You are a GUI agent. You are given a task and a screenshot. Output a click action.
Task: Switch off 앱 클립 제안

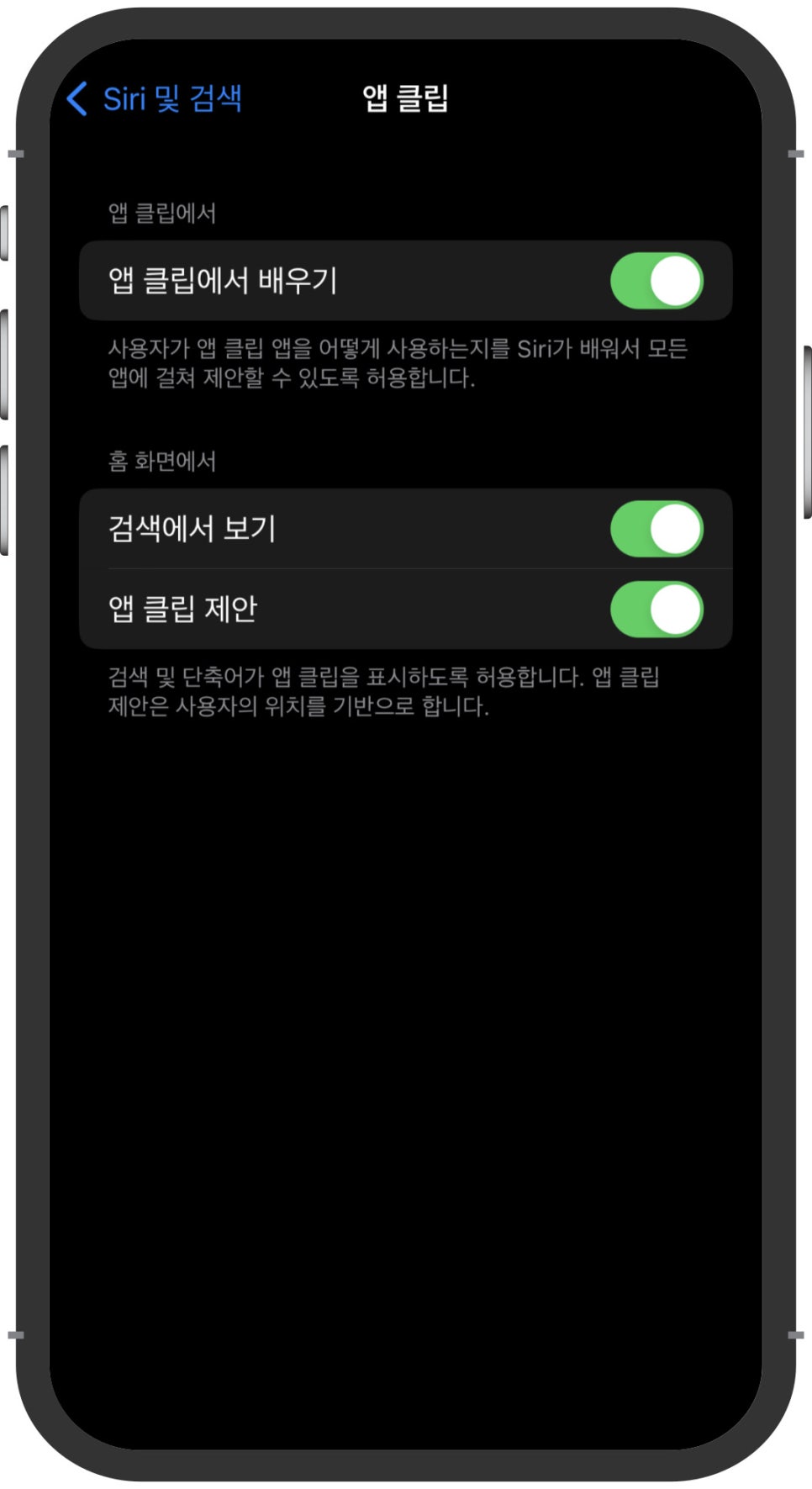point(656,610)
